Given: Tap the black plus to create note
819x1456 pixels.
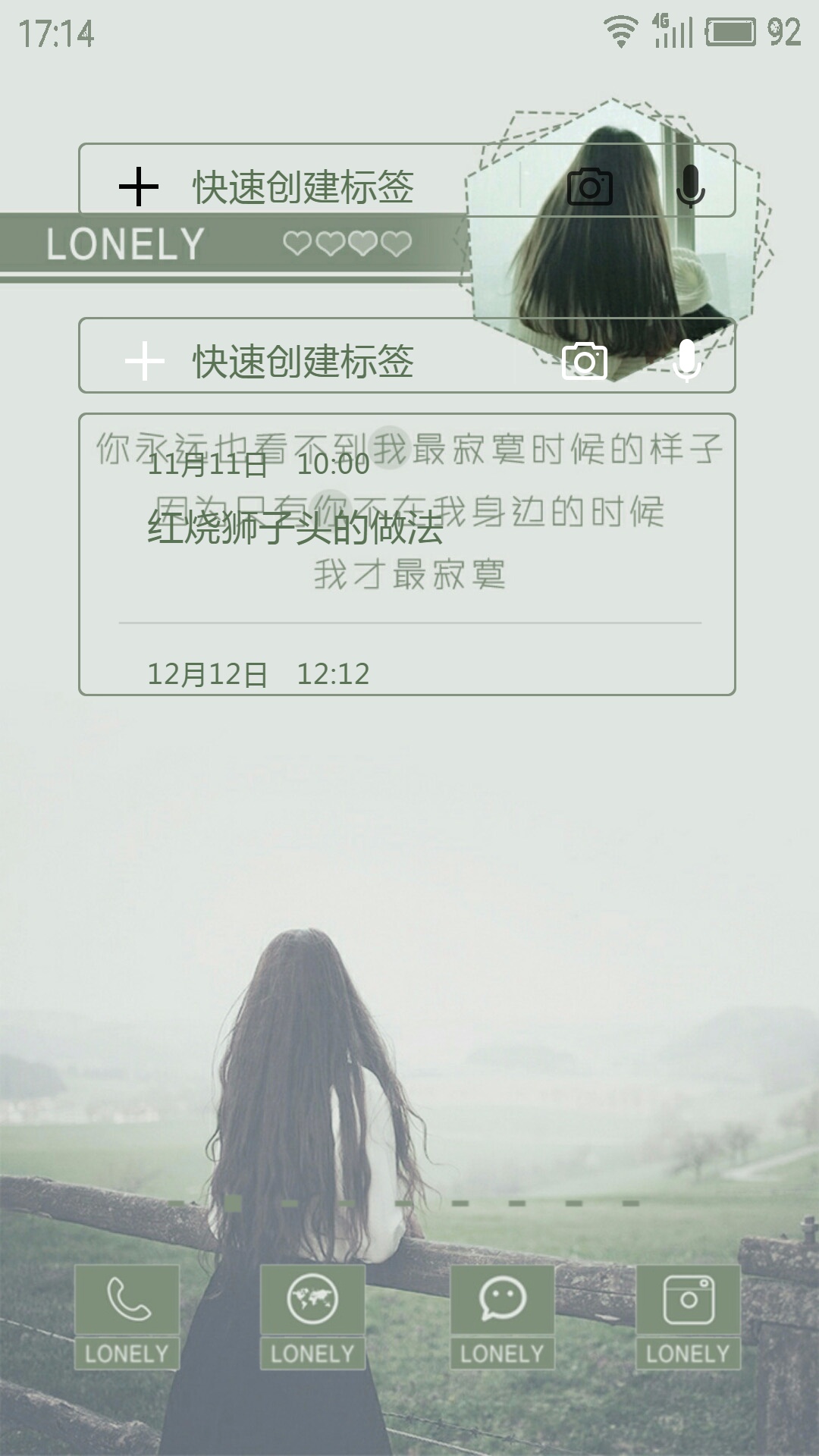Looking at the screenshot, I should [x=139, y=187].
